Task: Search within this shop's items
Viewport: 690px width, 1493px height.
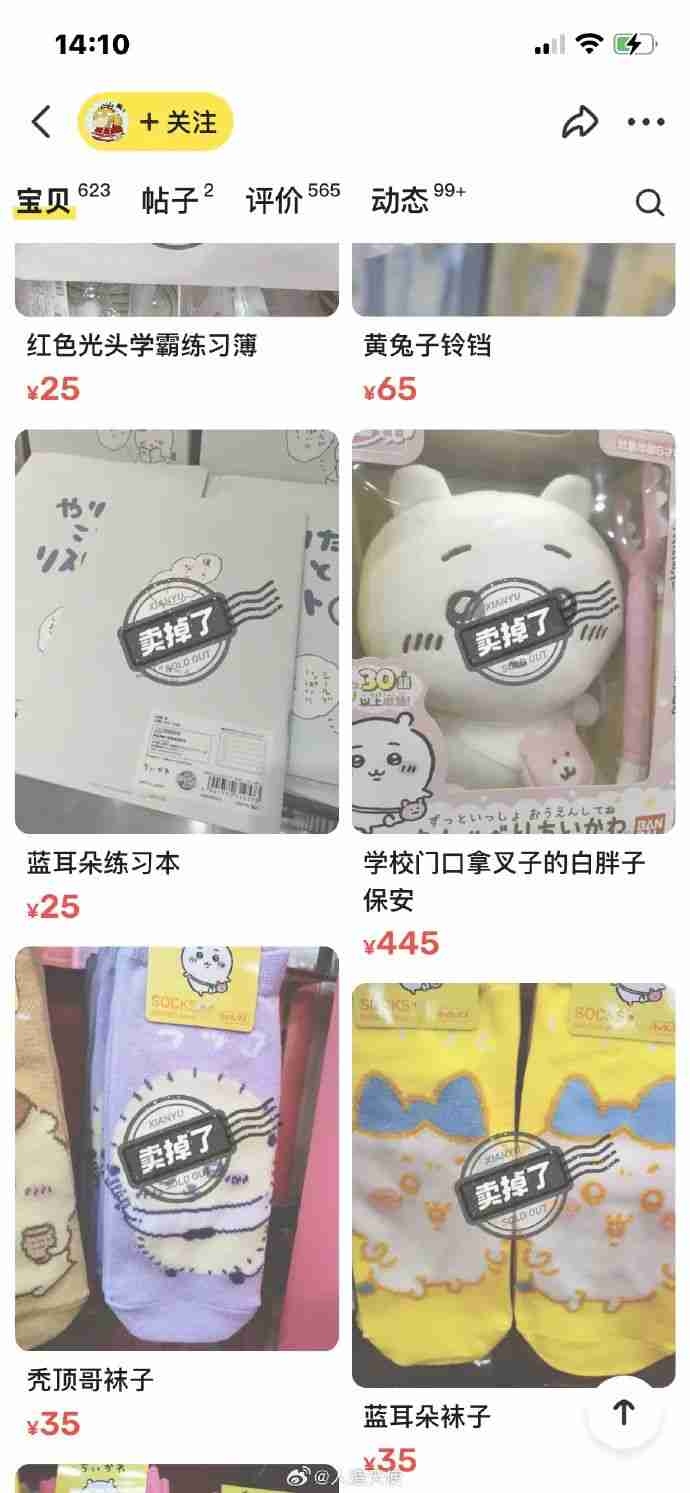Action: coord(650,203)
